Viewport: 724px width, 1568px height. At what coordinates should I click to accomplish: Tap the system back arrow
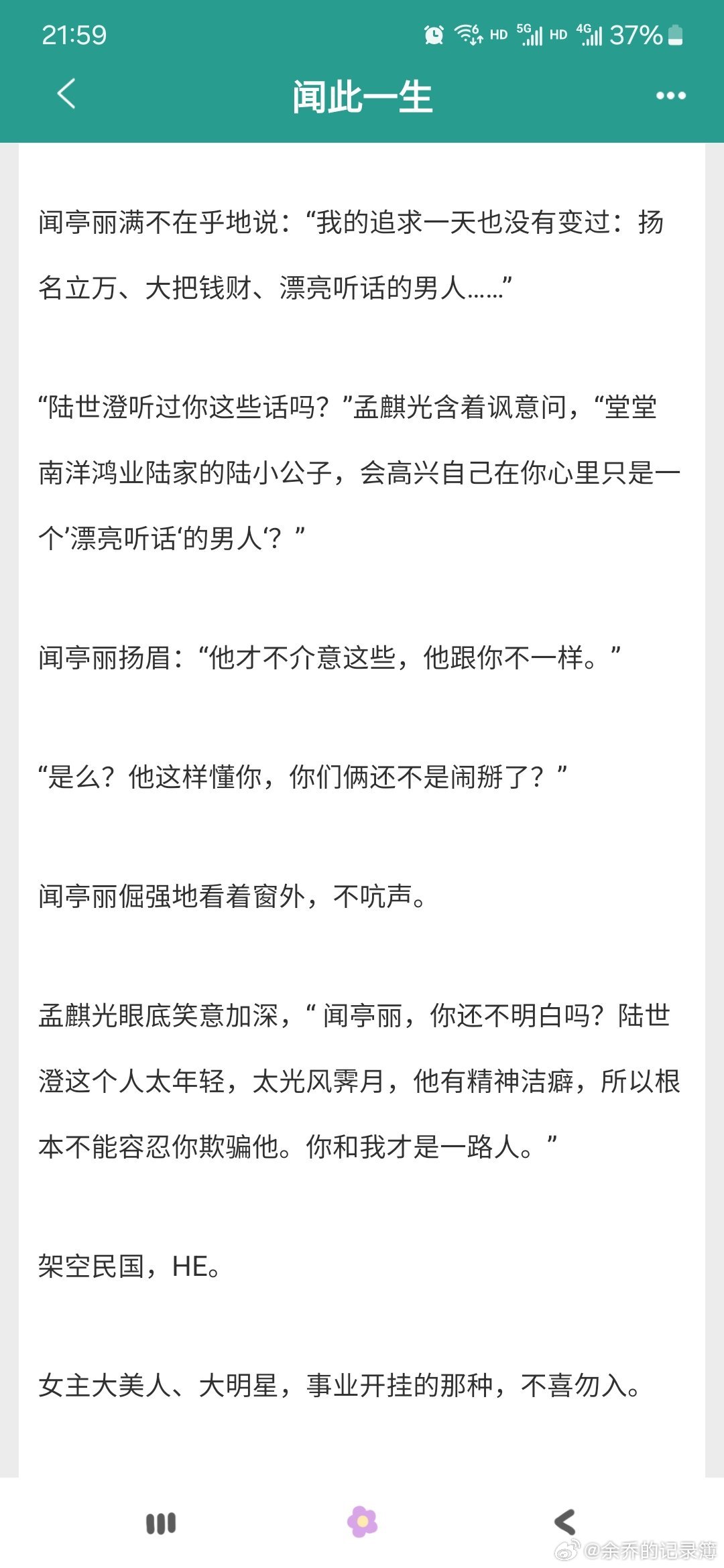click(564, 1522)
